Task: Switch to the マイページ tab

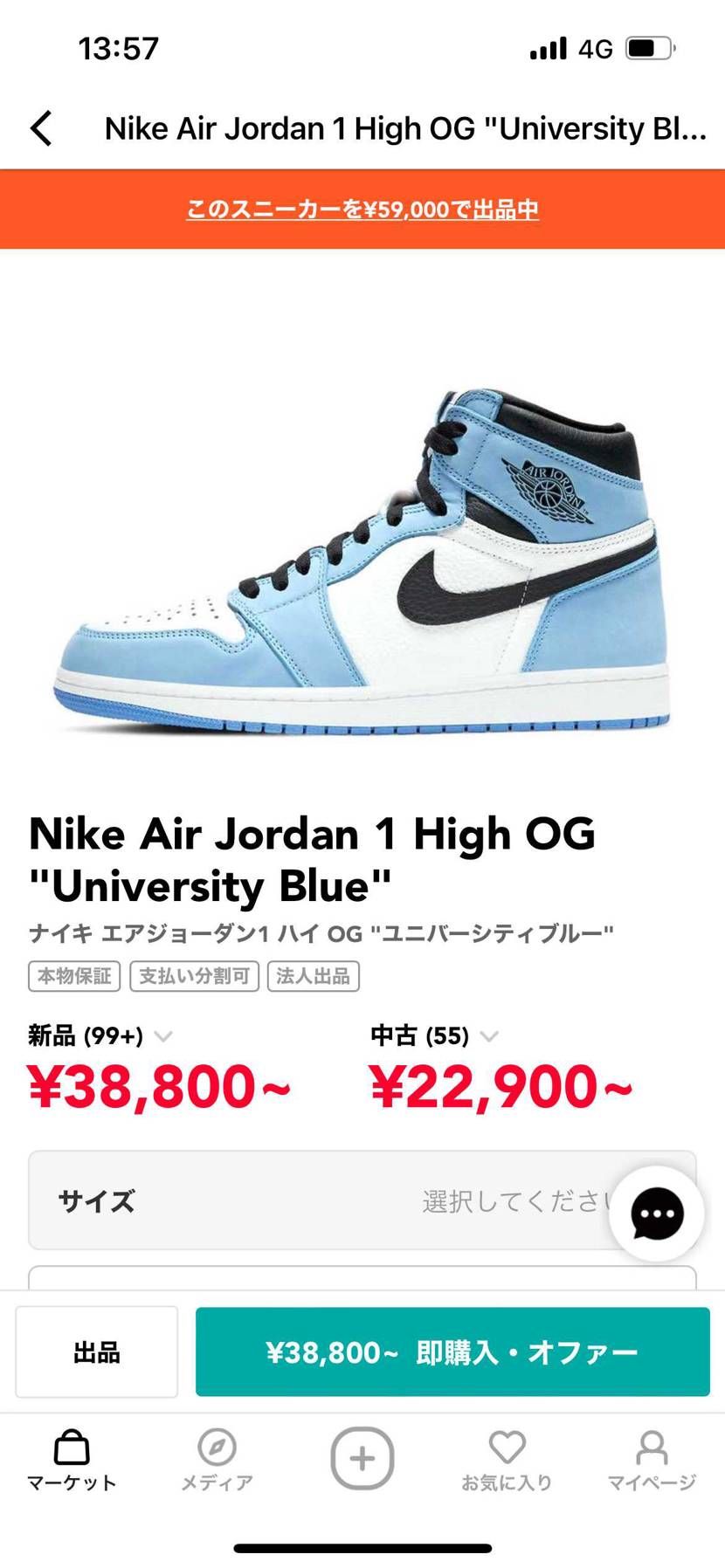Action: pos(652,1461)
